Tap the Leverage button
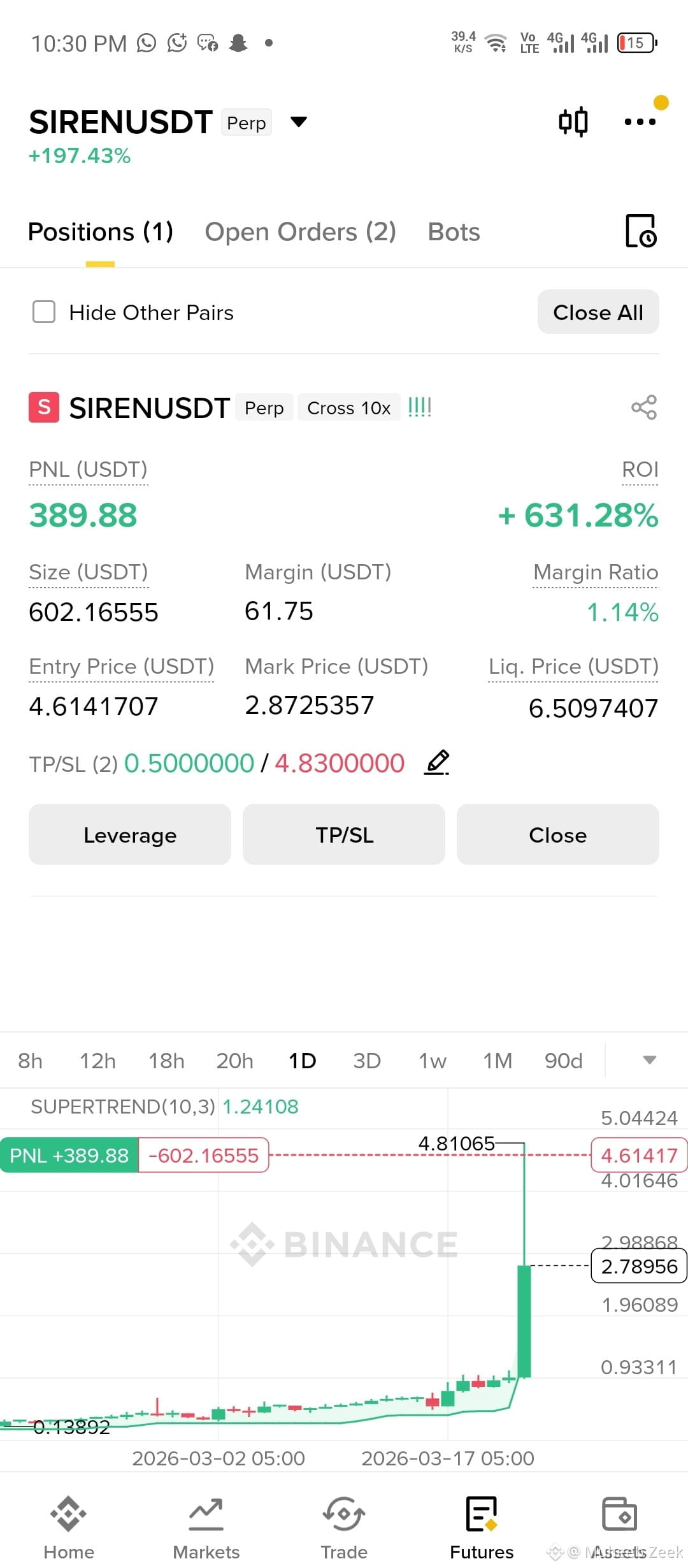This screenshot has width=688, height=1568. [130, 834]
